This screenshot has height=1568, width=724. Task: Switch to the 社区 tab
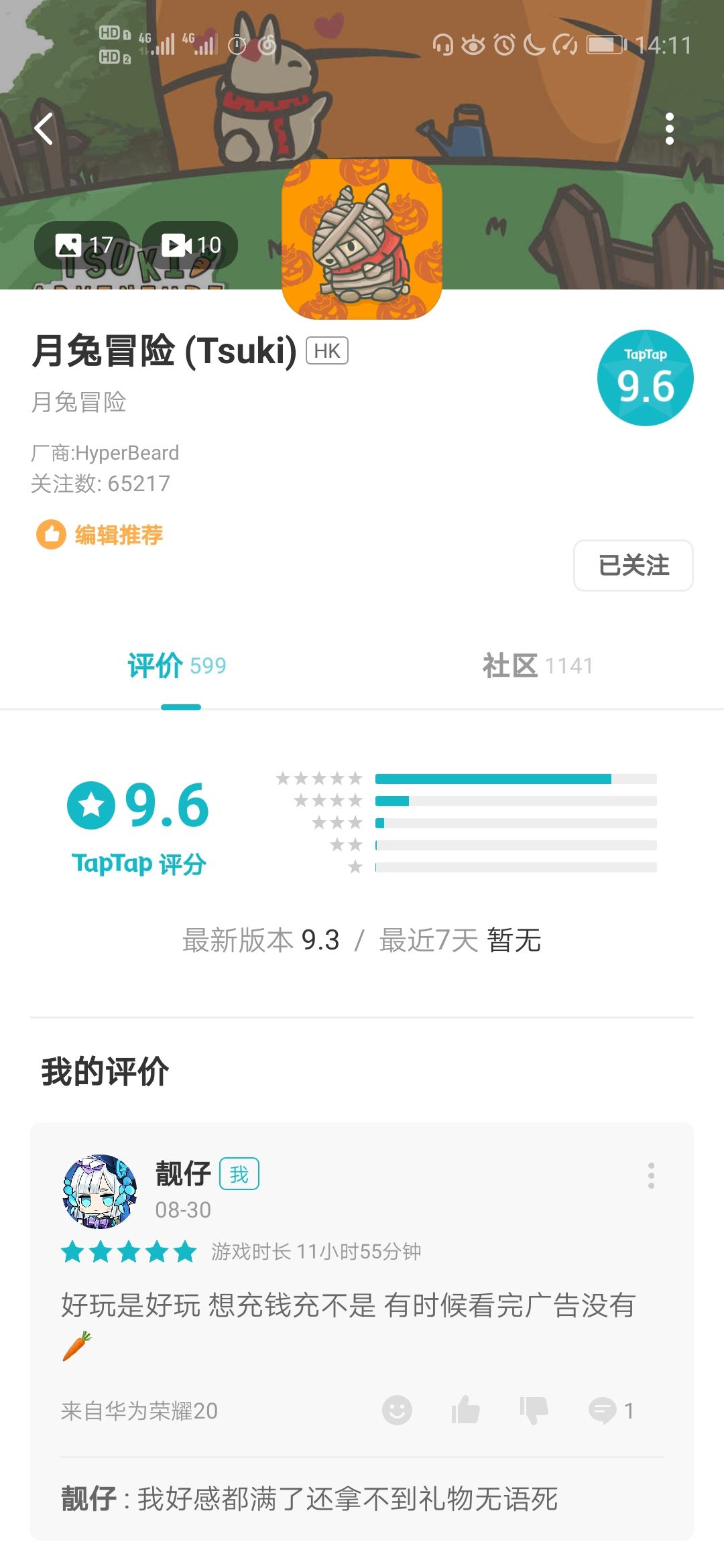pyautogui.click(x=538, y=666)
